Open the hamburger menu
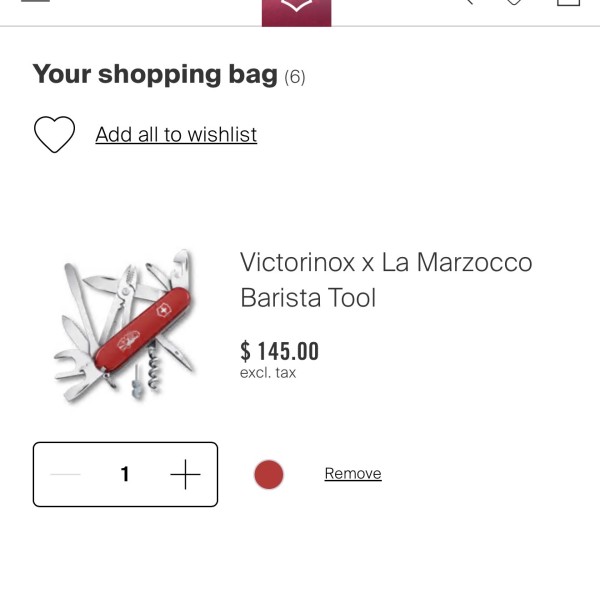This screenshot has width=600, height=590. pos(35,3)
